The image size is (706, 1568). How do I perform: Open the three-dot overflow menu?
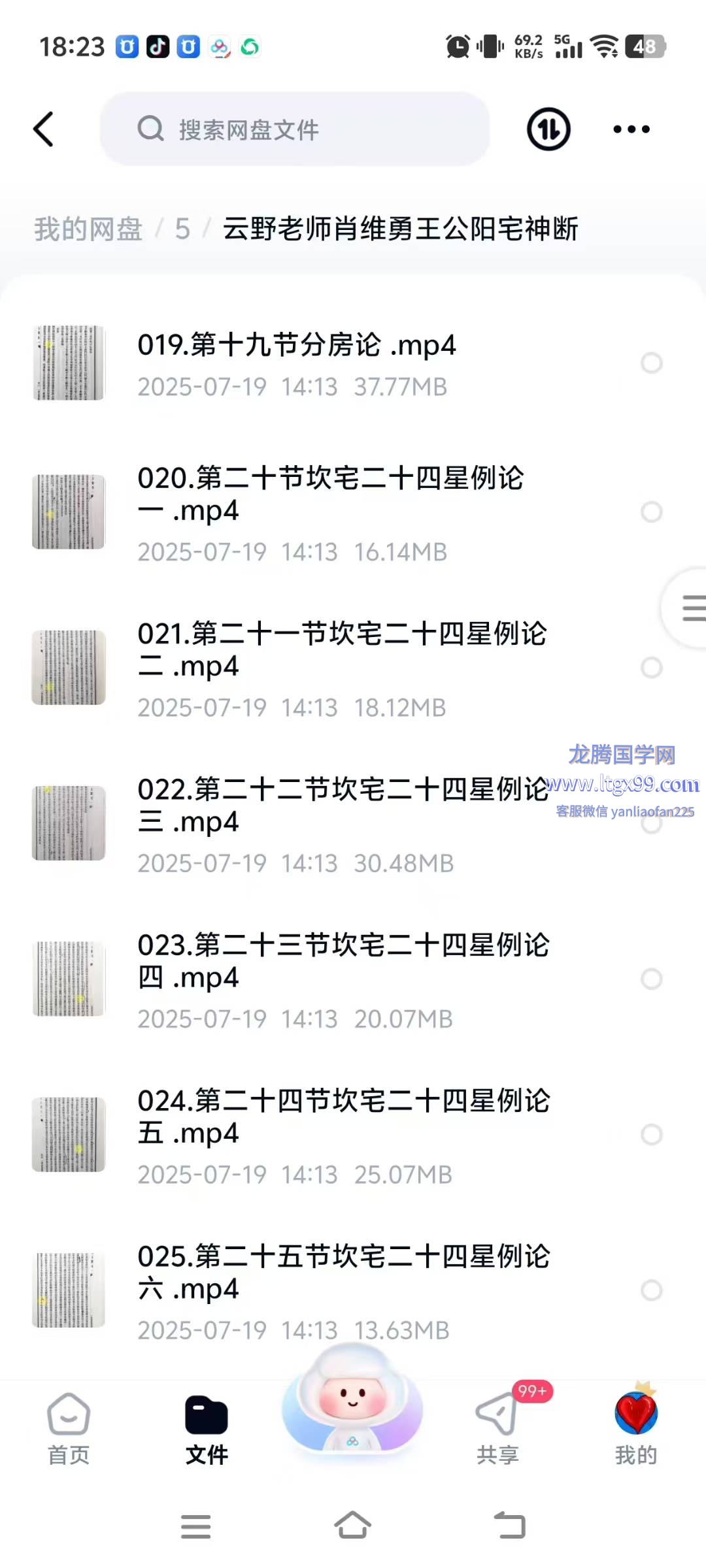tap(631, 129)
